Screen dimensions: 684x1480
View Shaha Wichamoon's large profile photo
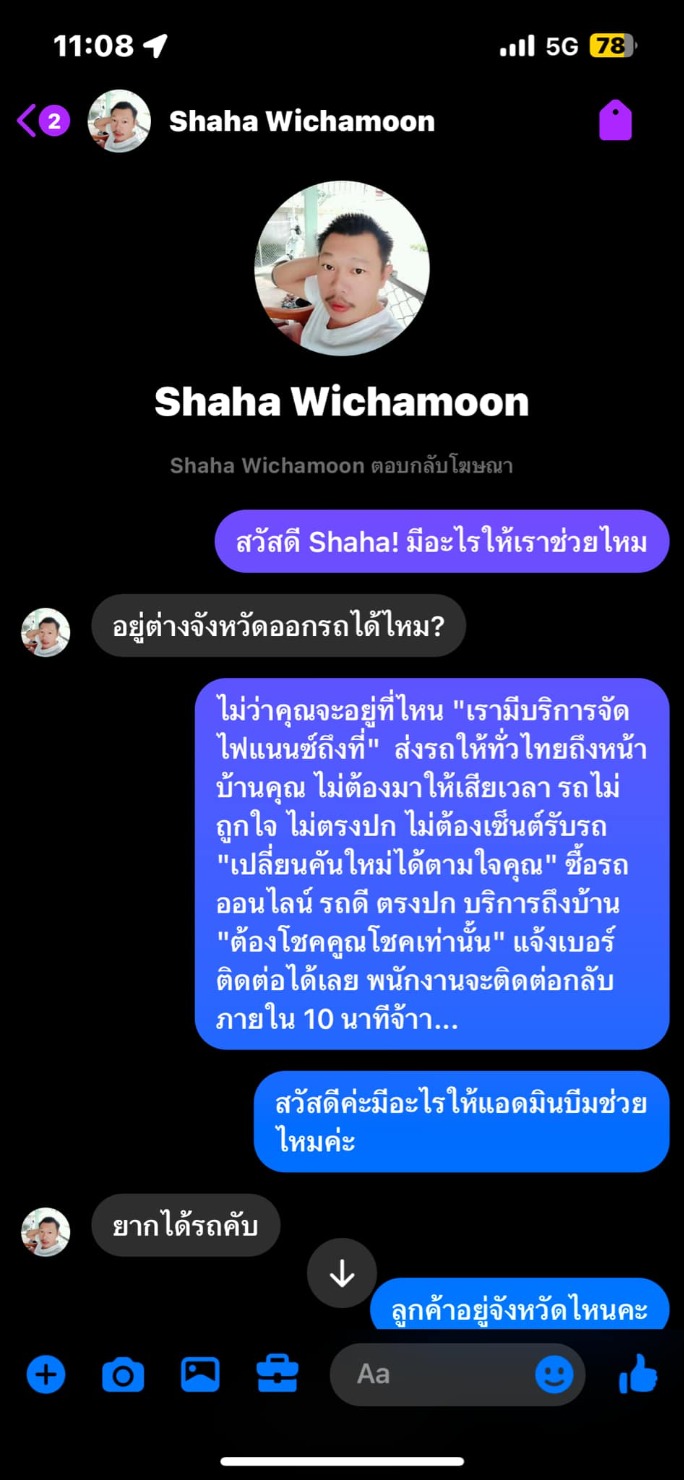pos(342,268)
